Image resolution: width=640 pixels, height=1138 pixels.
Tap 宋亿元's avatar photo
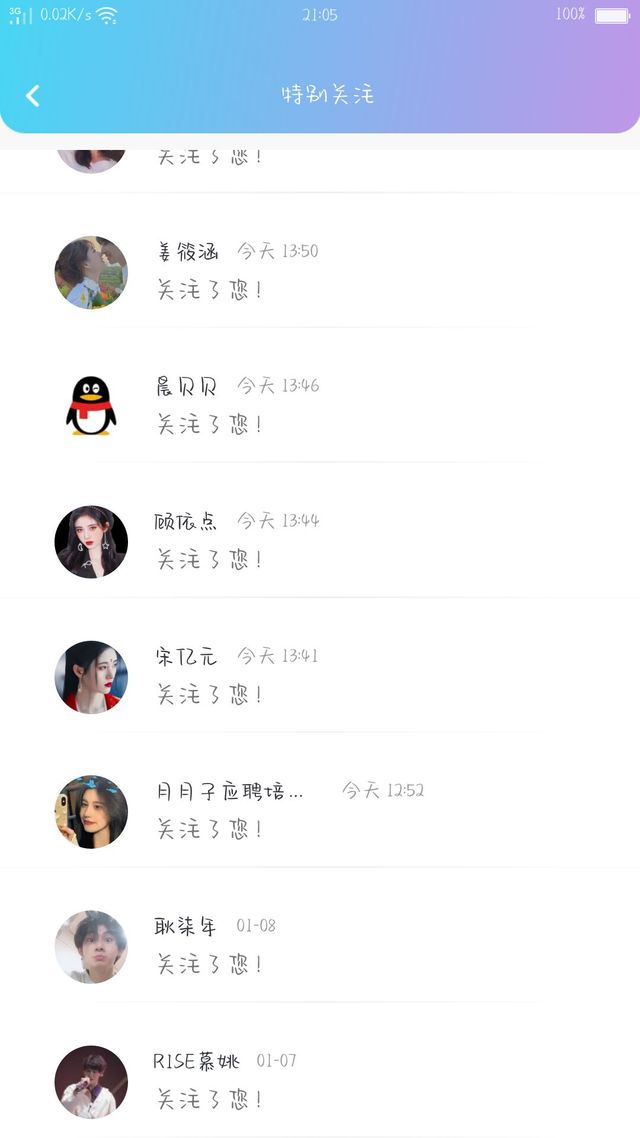tap(91, 676)
